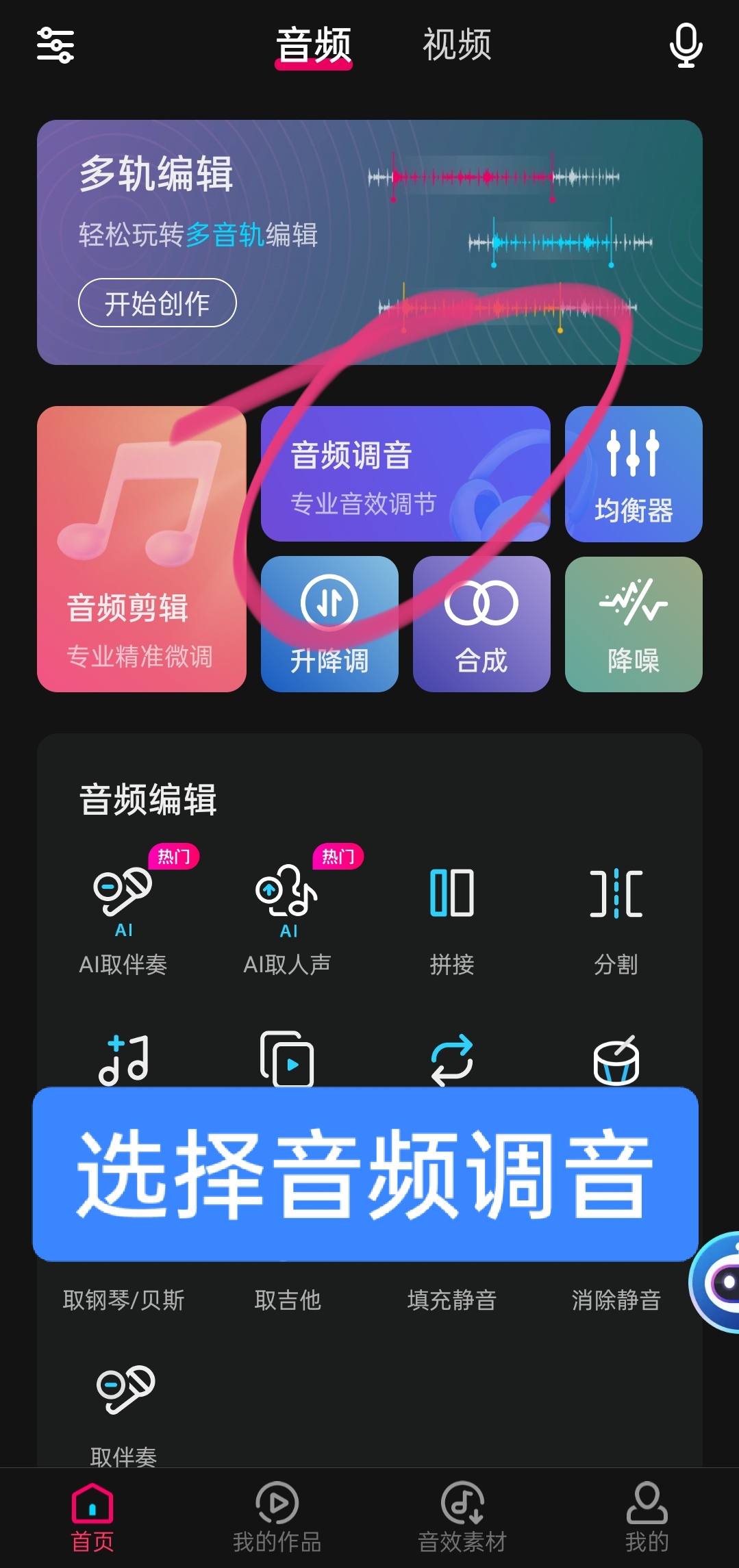
Task: Switch to the 视频 tab
Action: [457, 45]
